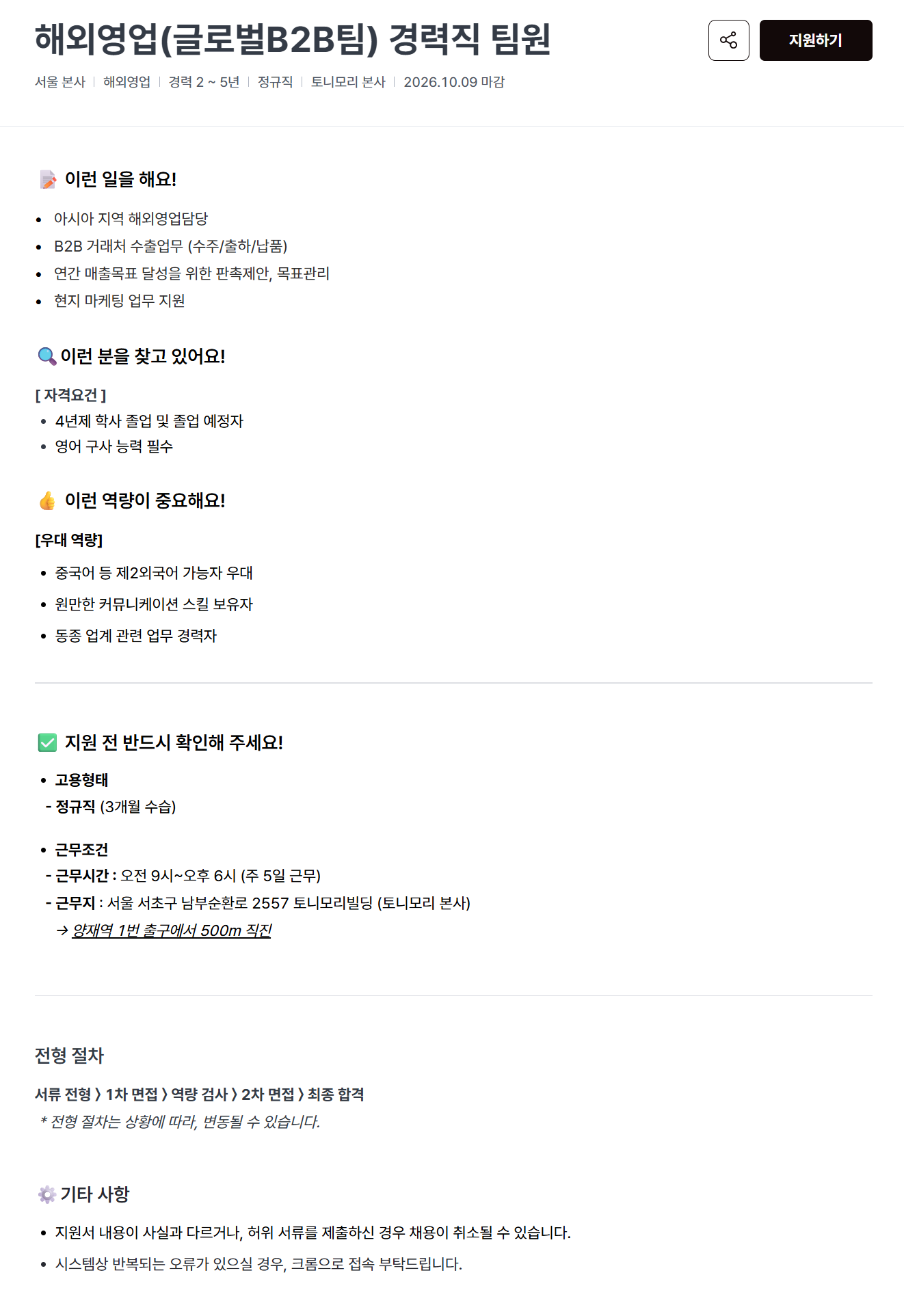Open the 양재역 1번 출구 directions link

[172, 930]
